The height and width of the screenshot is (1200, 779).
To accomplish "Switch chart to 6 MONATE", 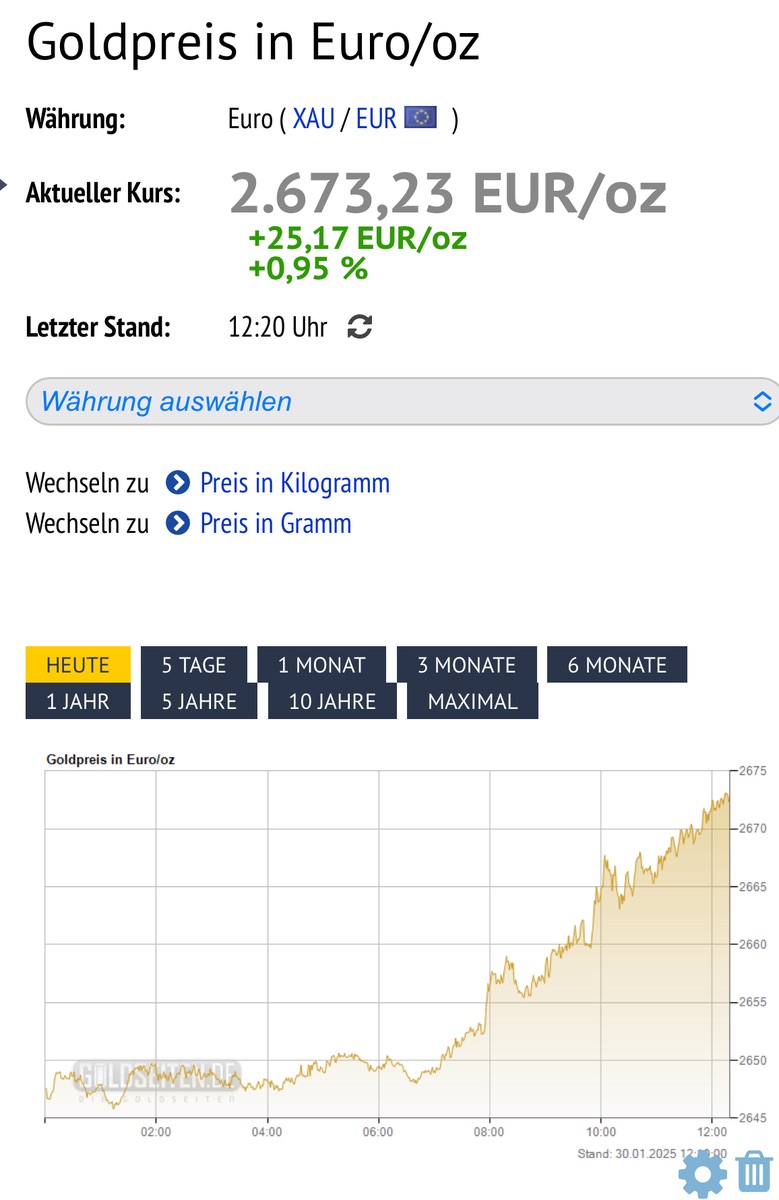I will point(616,665).
